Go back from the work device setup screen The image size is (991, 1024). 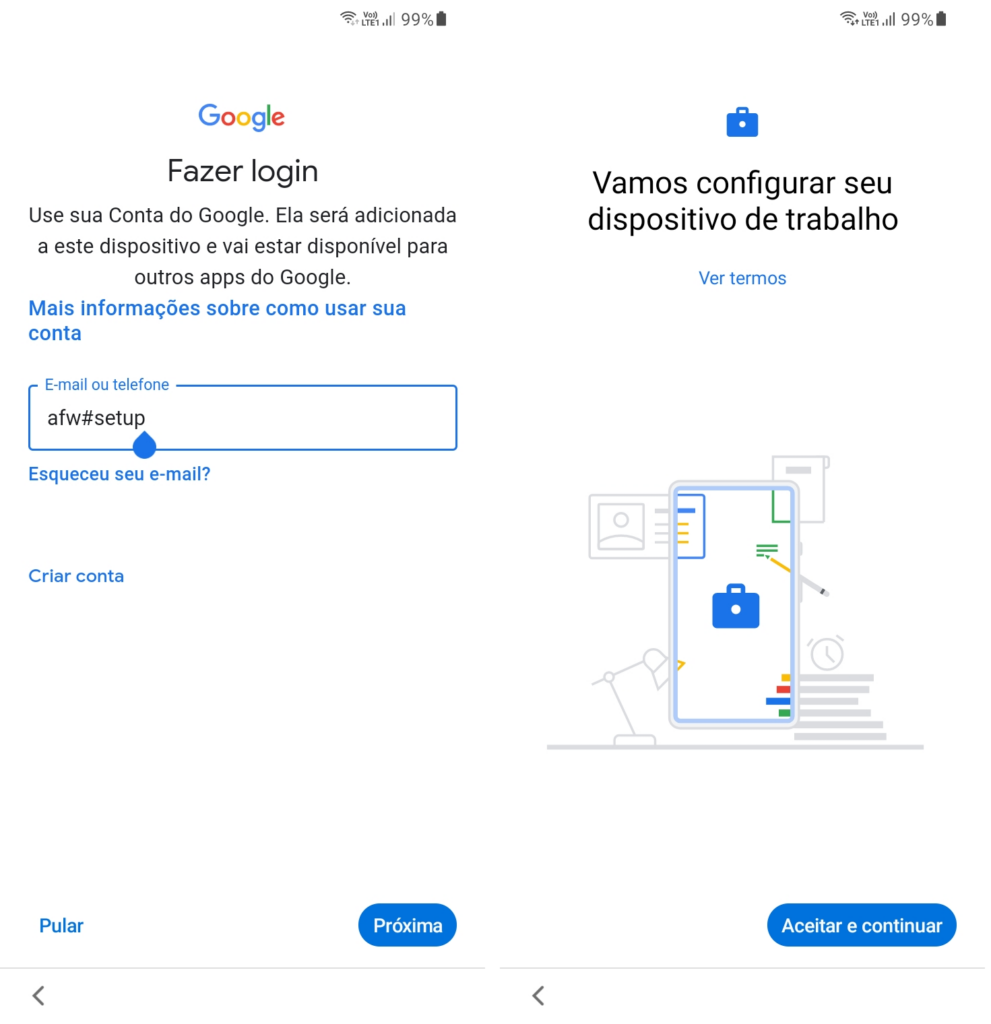(538, 995)
